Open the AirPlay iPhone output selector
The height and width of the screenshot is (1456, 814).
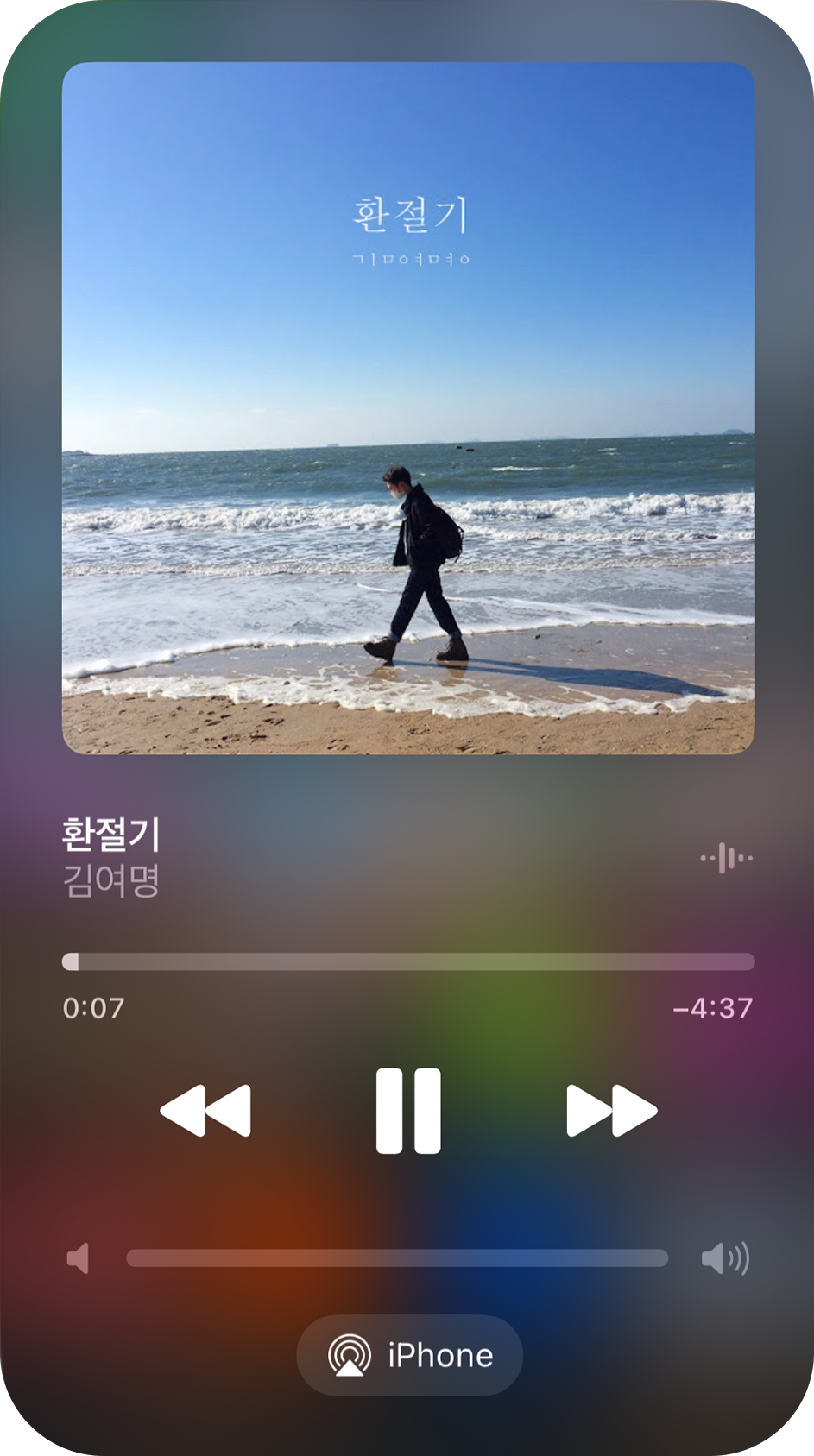click(x=409, y=1355)
